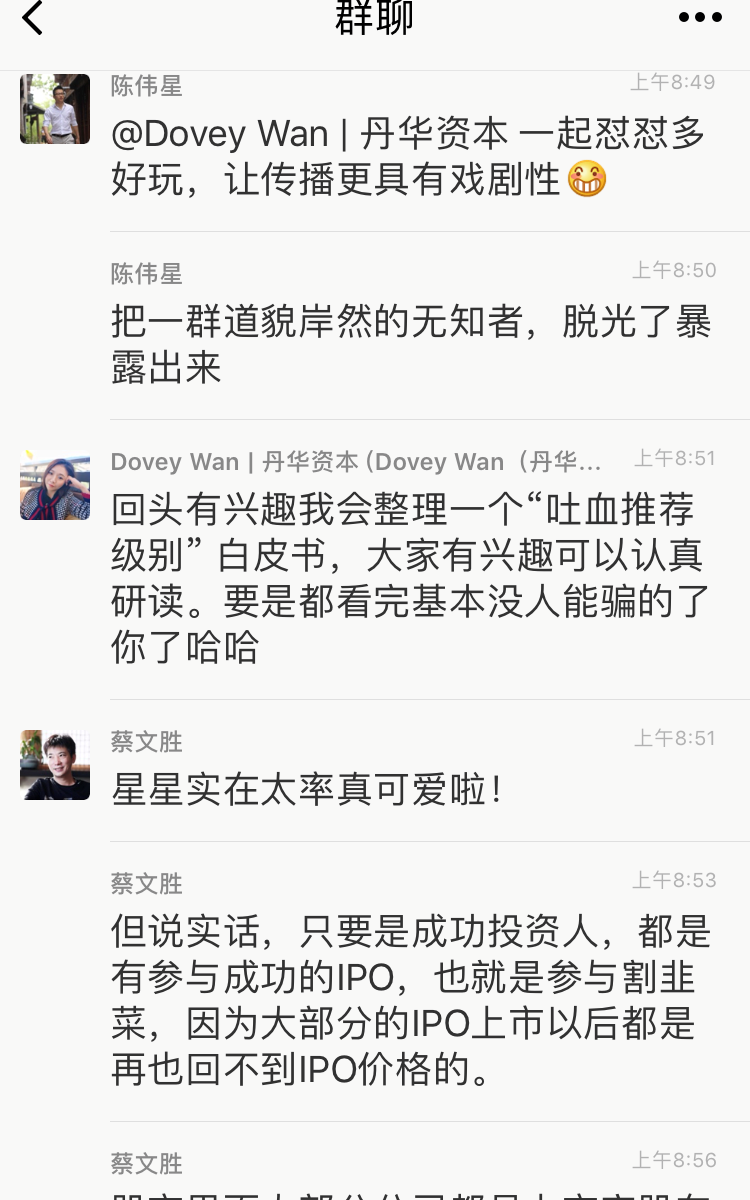This screenshot has height=1200, width=750.
Task: Open Dovey Wan's profile photo
Action: pos(54,485)
